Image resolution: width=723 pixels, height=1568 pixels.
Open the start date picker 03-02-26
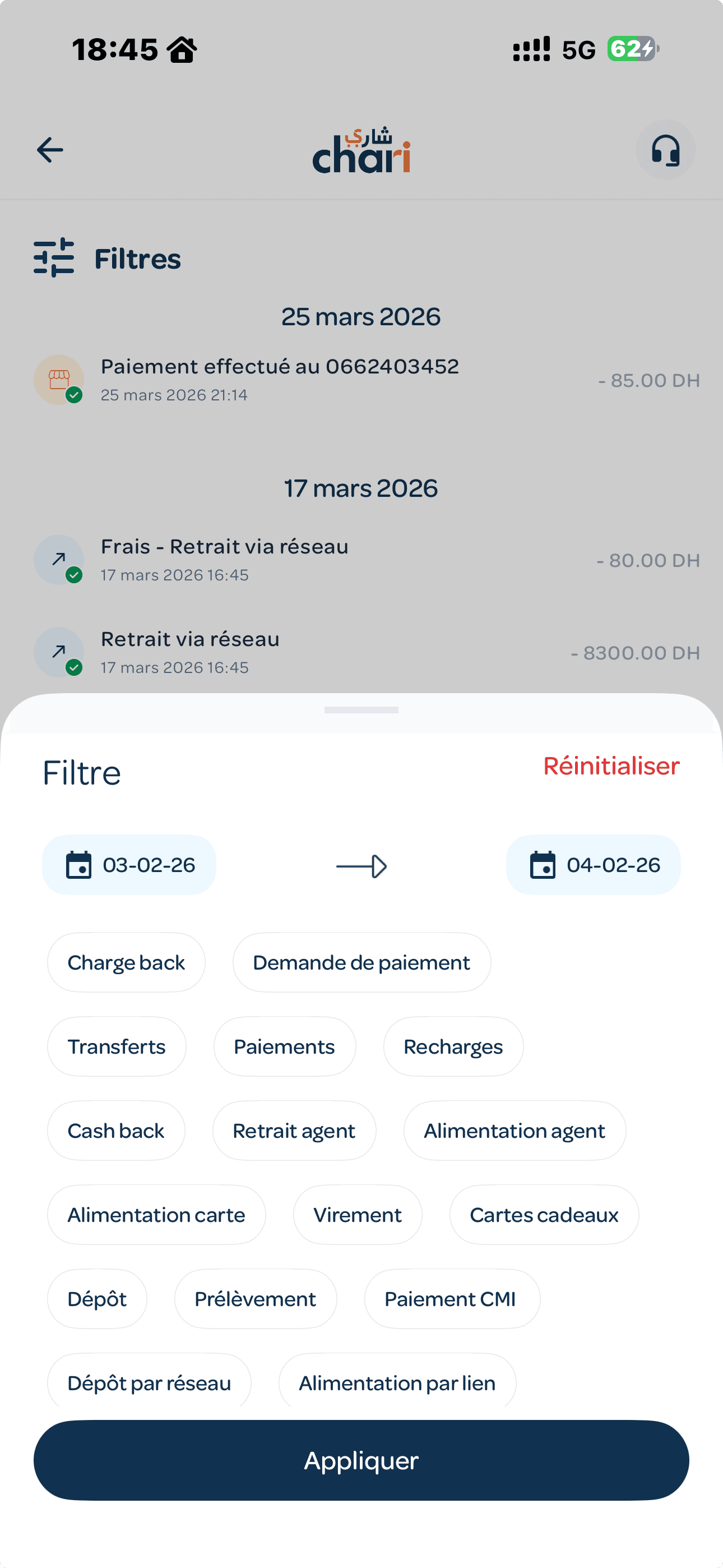pos(129,865)
